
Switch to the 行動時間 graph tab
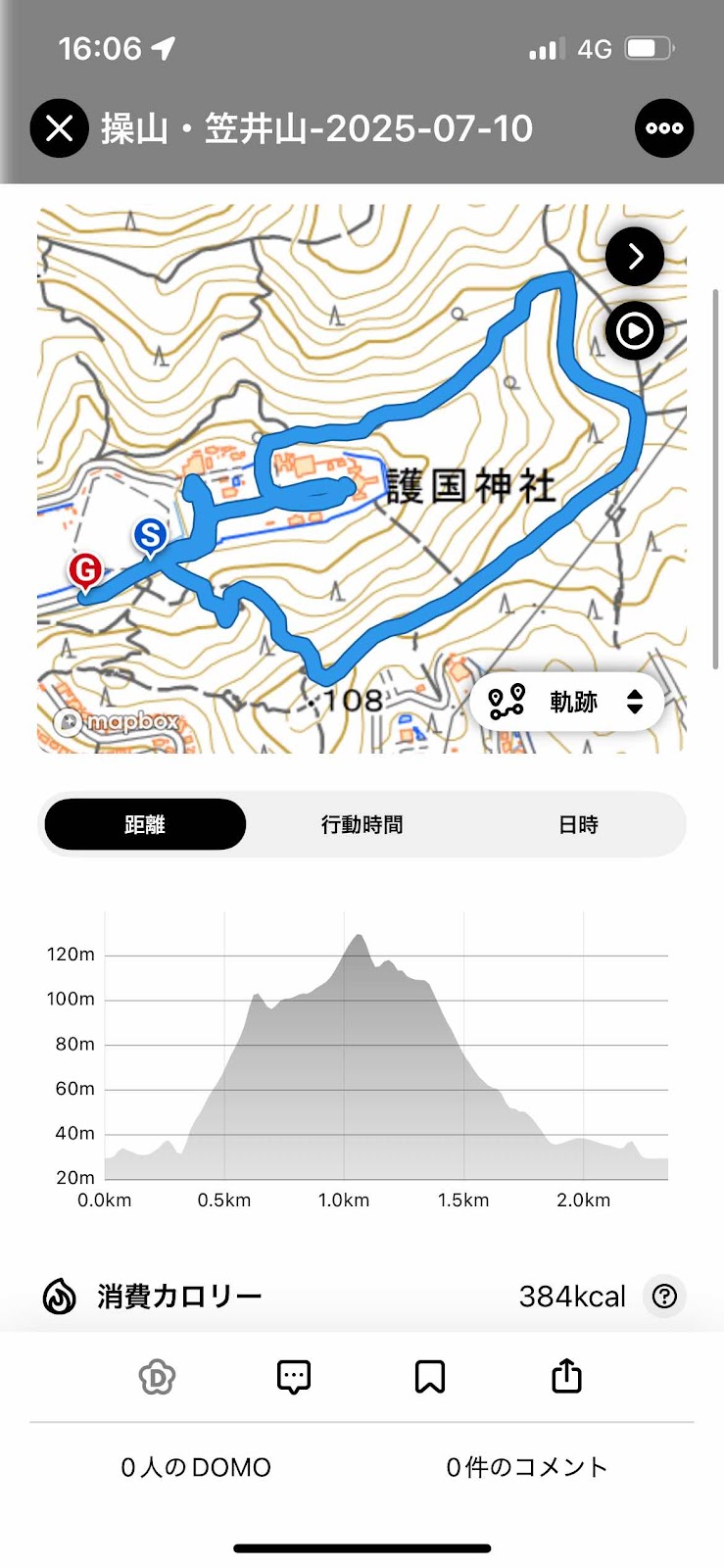click(362, 824)
